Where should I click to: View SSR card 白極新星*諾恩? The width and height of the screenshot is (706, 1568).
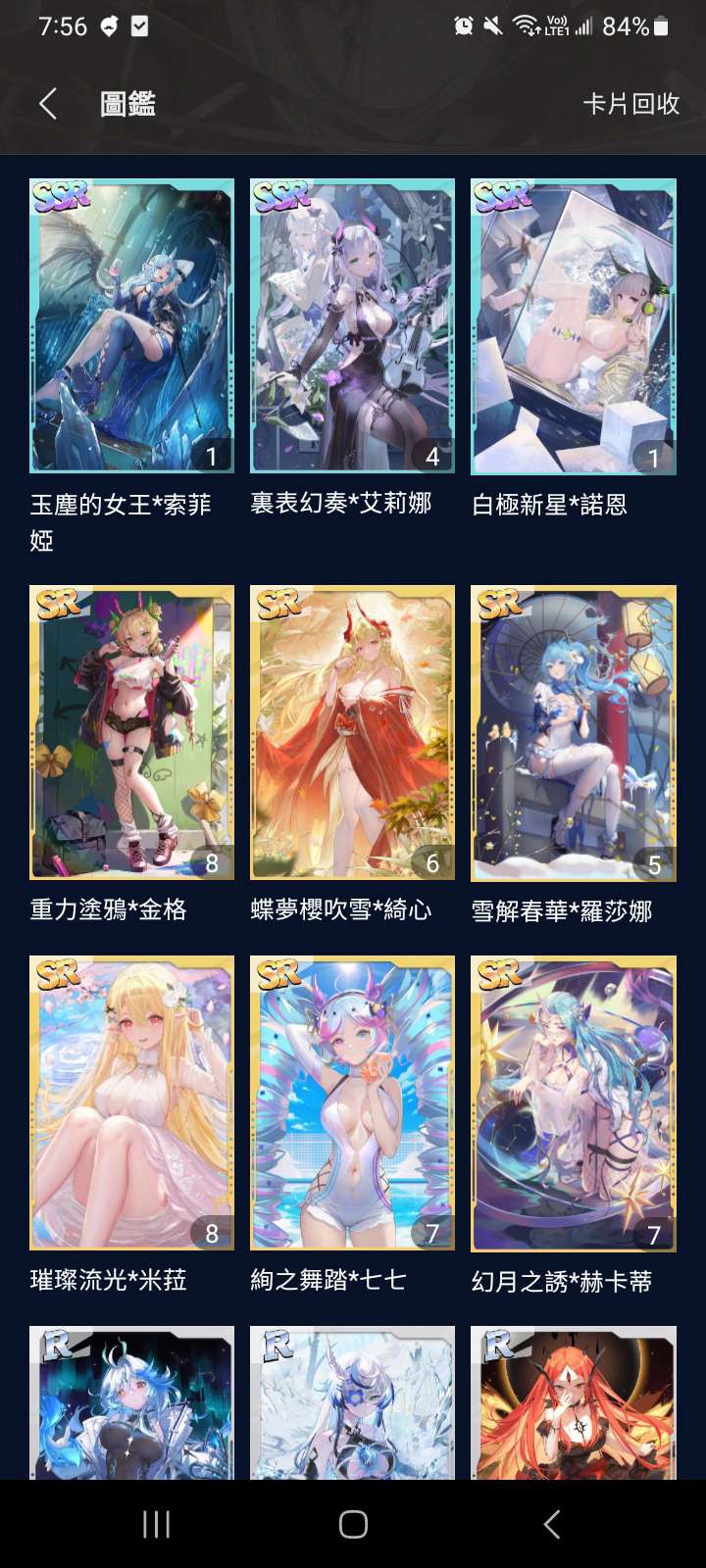(x=573, y=326)
